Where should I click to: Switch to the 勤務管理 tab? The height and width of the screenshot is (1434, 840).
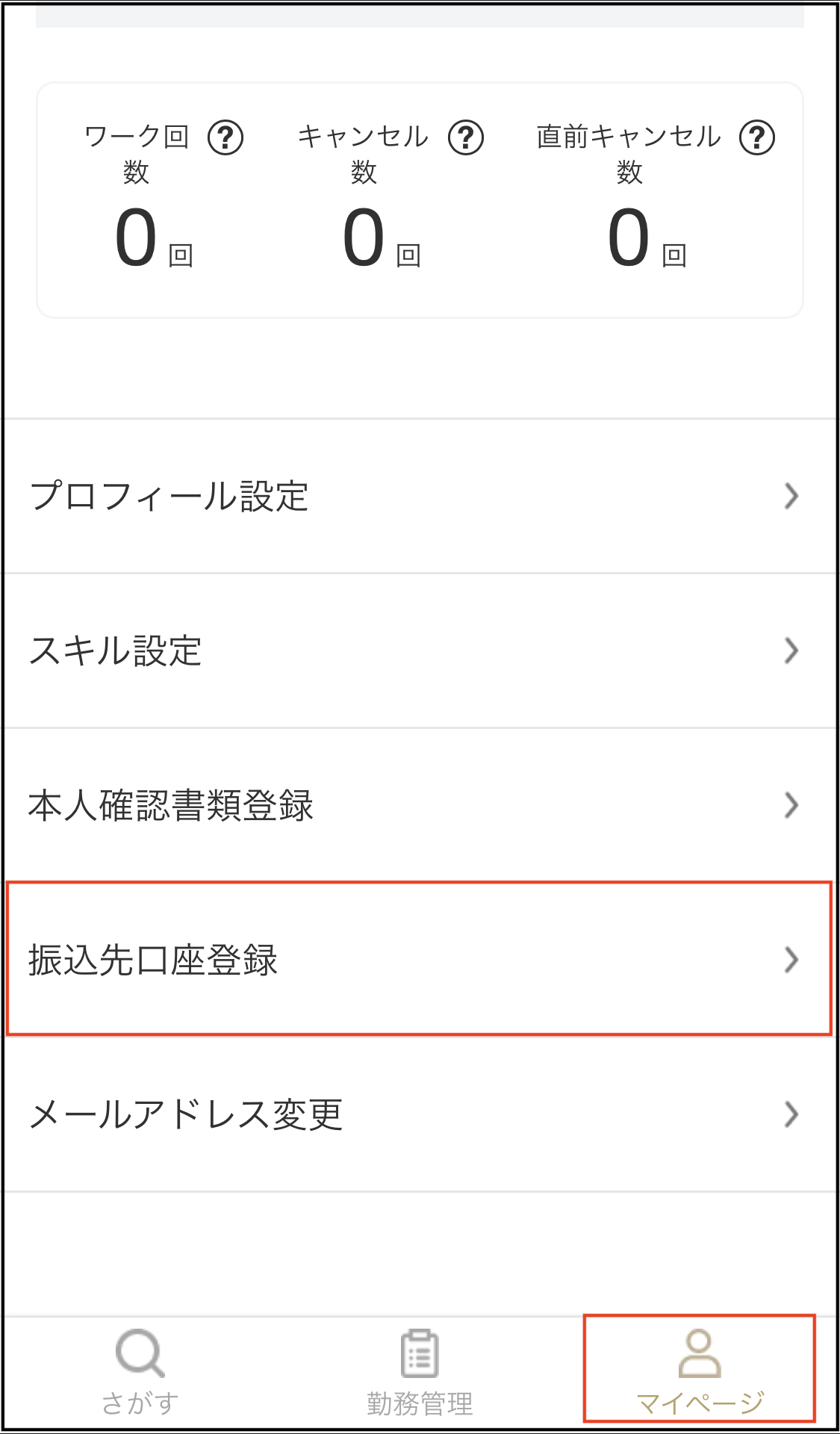pos(420,1371)
